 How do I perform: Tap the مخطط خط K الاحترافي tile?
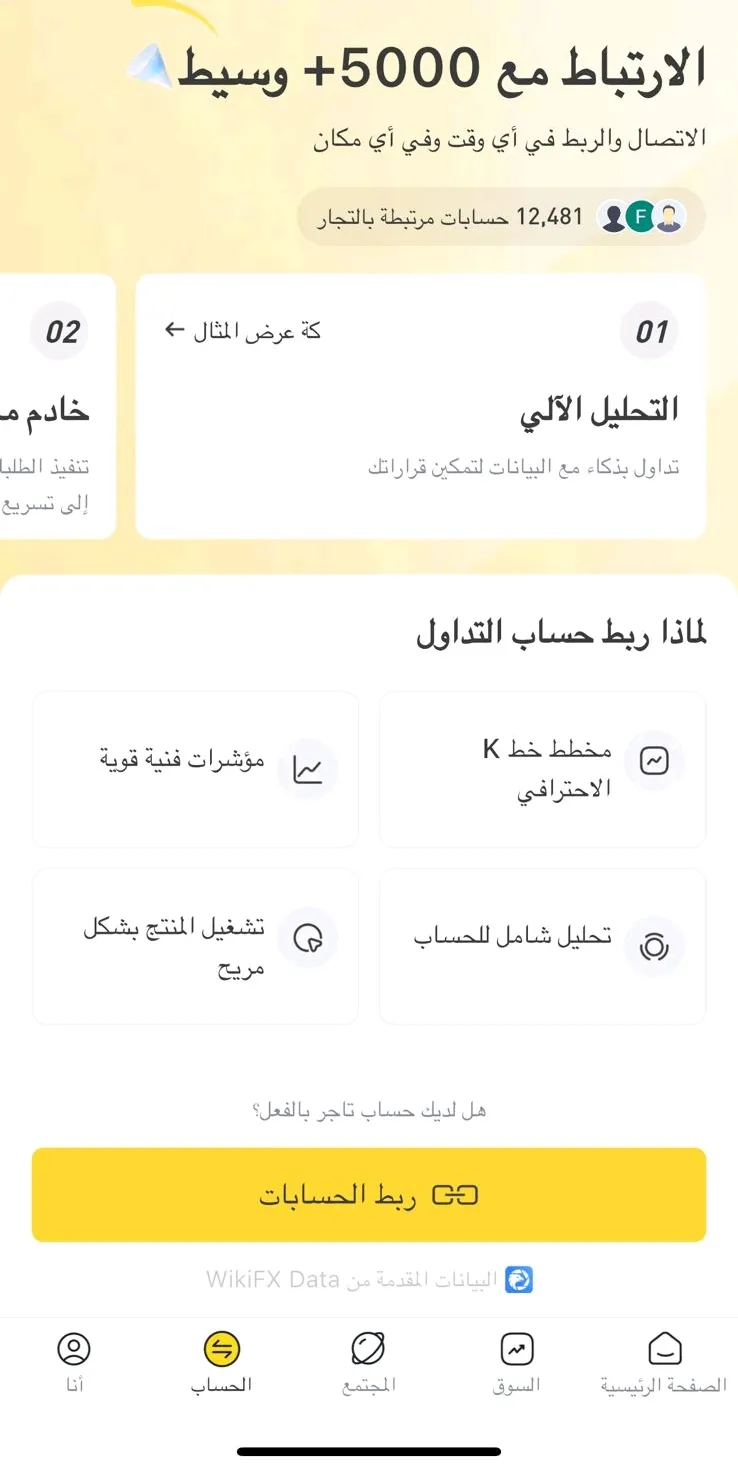[542, 769]
